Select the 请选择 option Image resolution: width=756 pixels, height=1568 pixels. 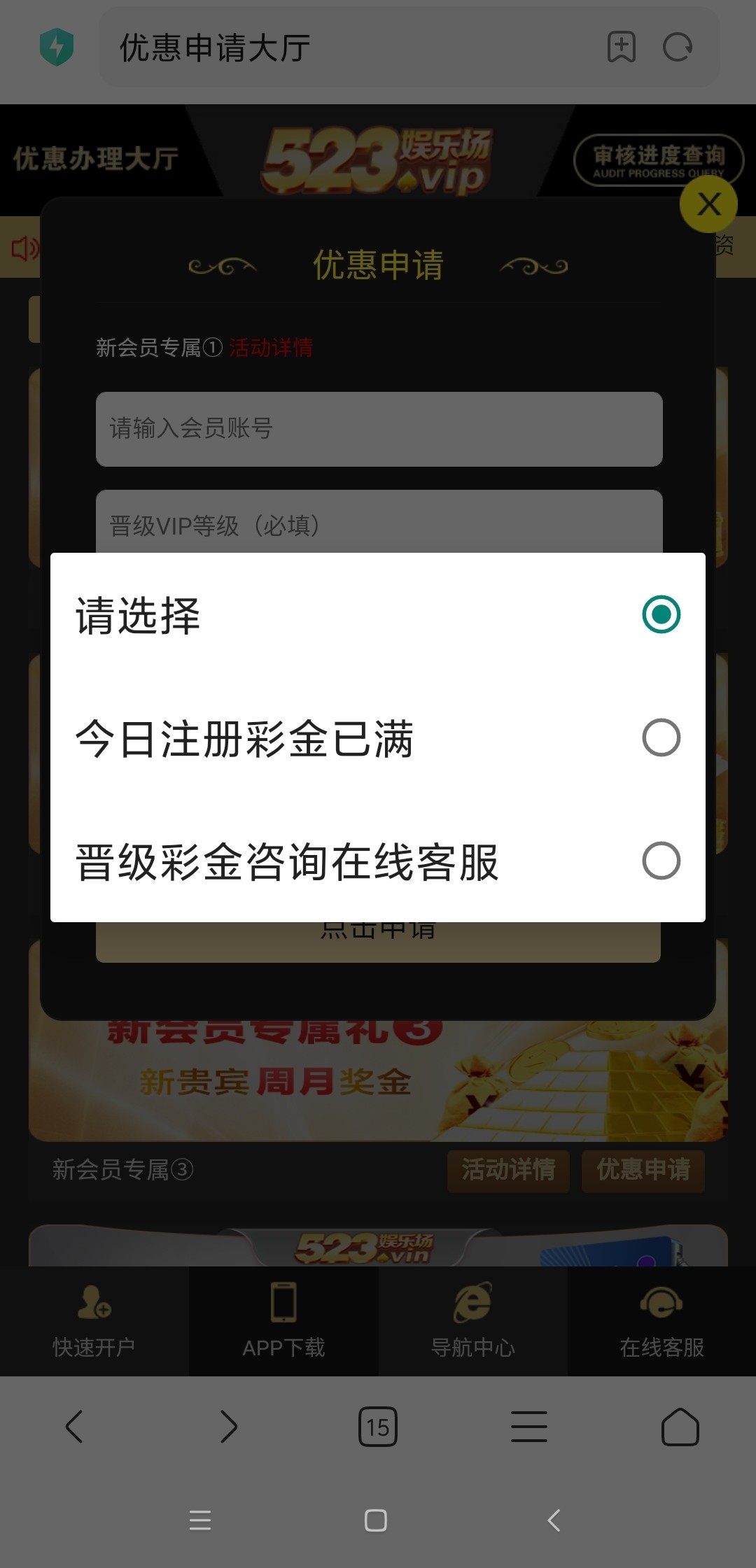(x=378, y=615)
